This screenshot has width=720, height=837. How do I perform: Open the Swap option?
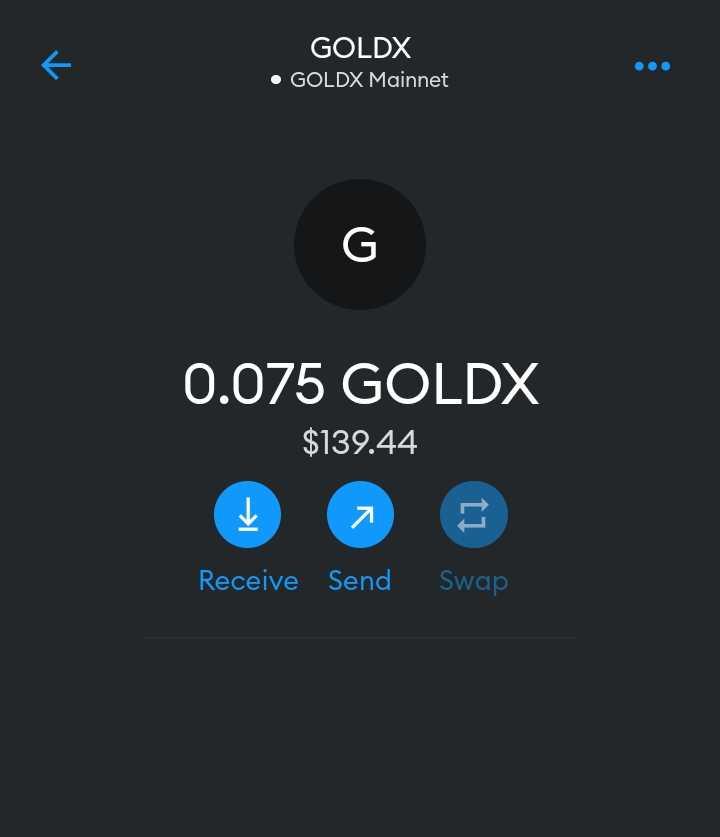pyautogui.click(x=473, y=516)
